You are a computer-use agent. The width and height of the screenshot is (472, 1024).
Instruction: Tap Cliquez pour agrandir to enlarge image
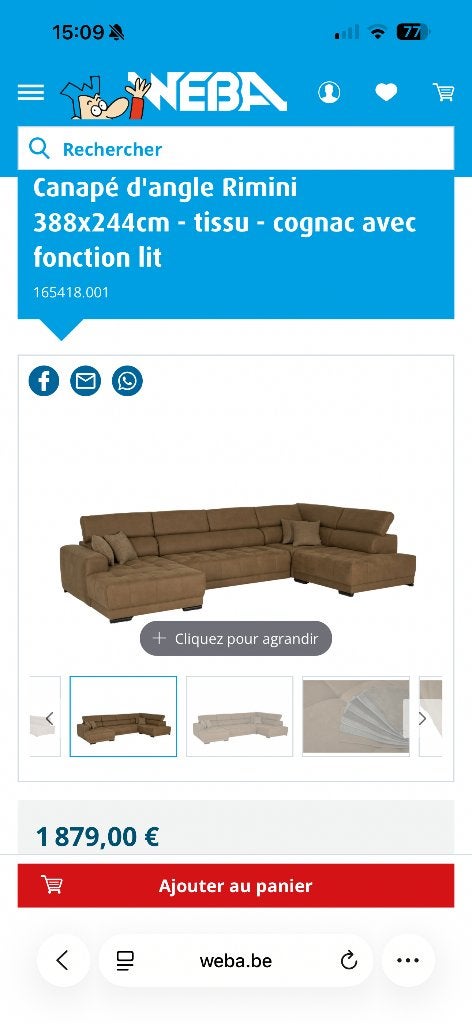pos(236,638)
